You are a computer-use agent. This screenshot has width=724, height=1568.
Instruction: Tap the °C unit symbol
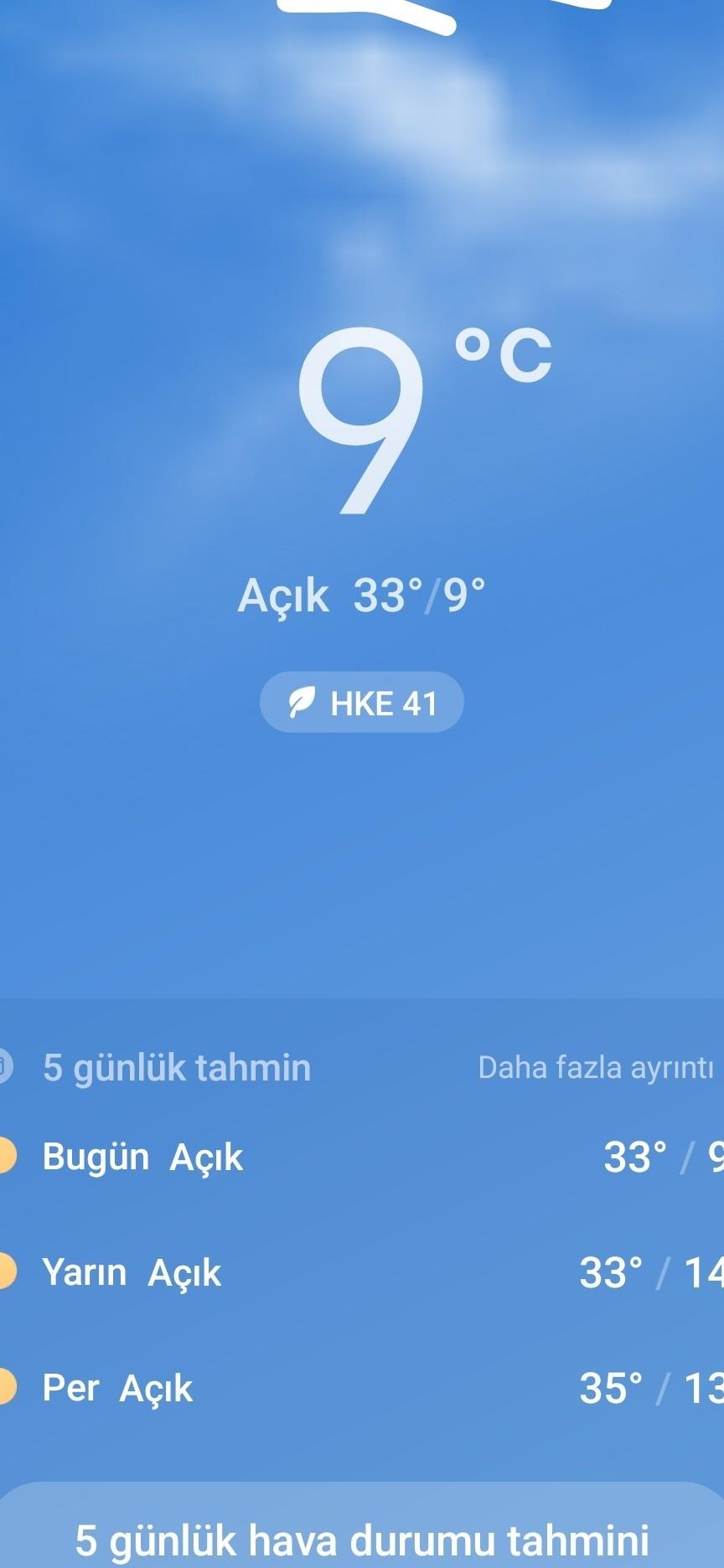click(503, 352)
